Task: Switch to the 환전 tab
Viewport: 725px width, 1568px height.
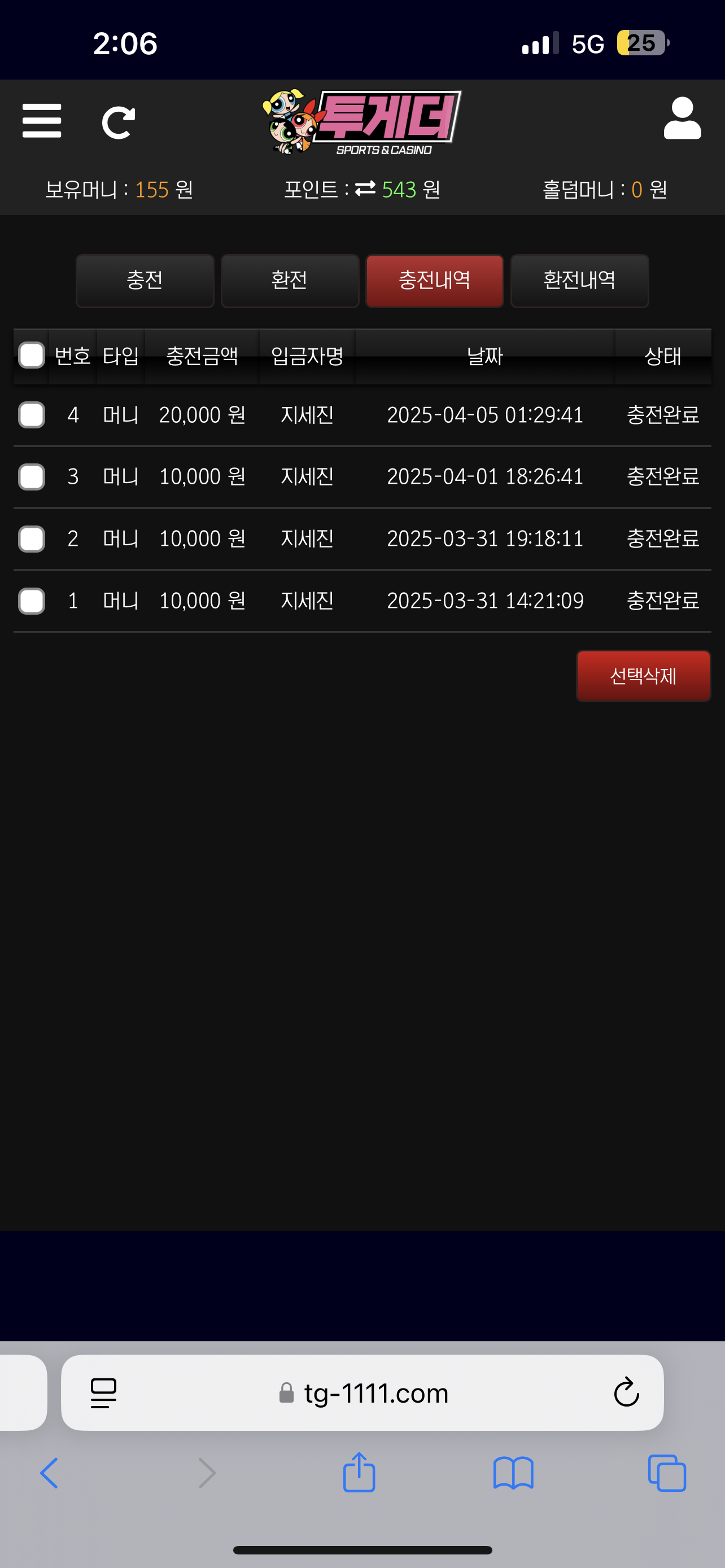Action: click(x=290, y=281)
